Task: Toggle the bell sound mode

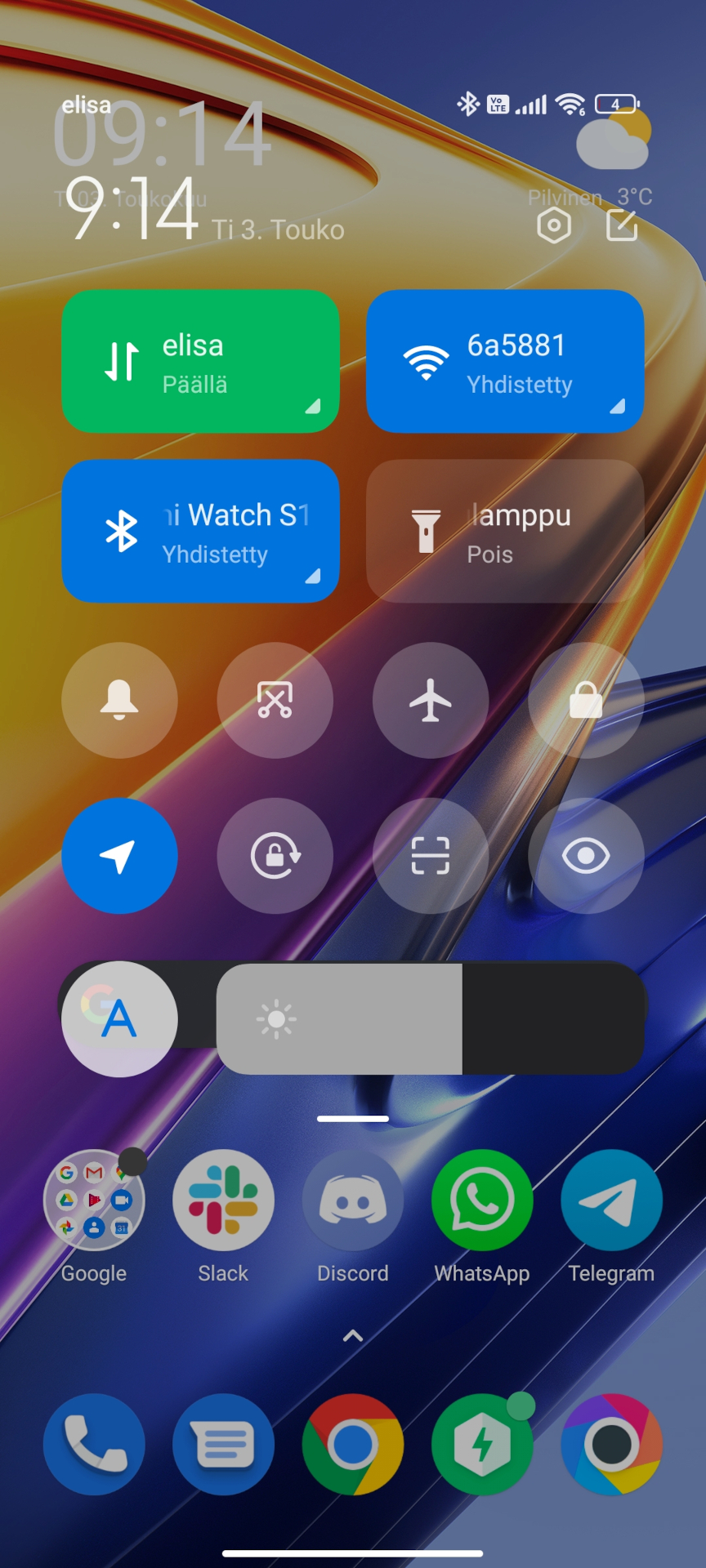Action: pyautogui.click(x=119, y=700)
